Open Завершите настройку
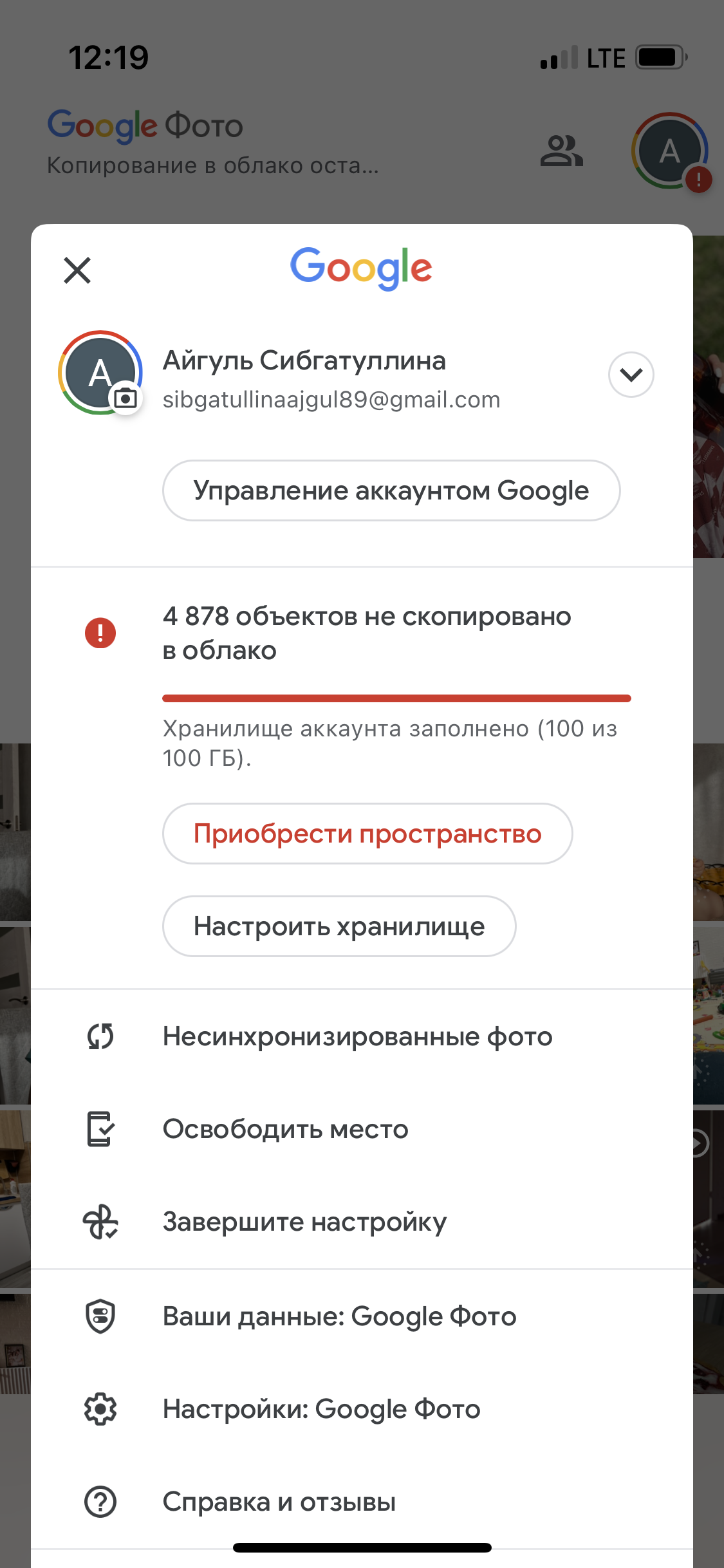 (x=304, y=1222)
